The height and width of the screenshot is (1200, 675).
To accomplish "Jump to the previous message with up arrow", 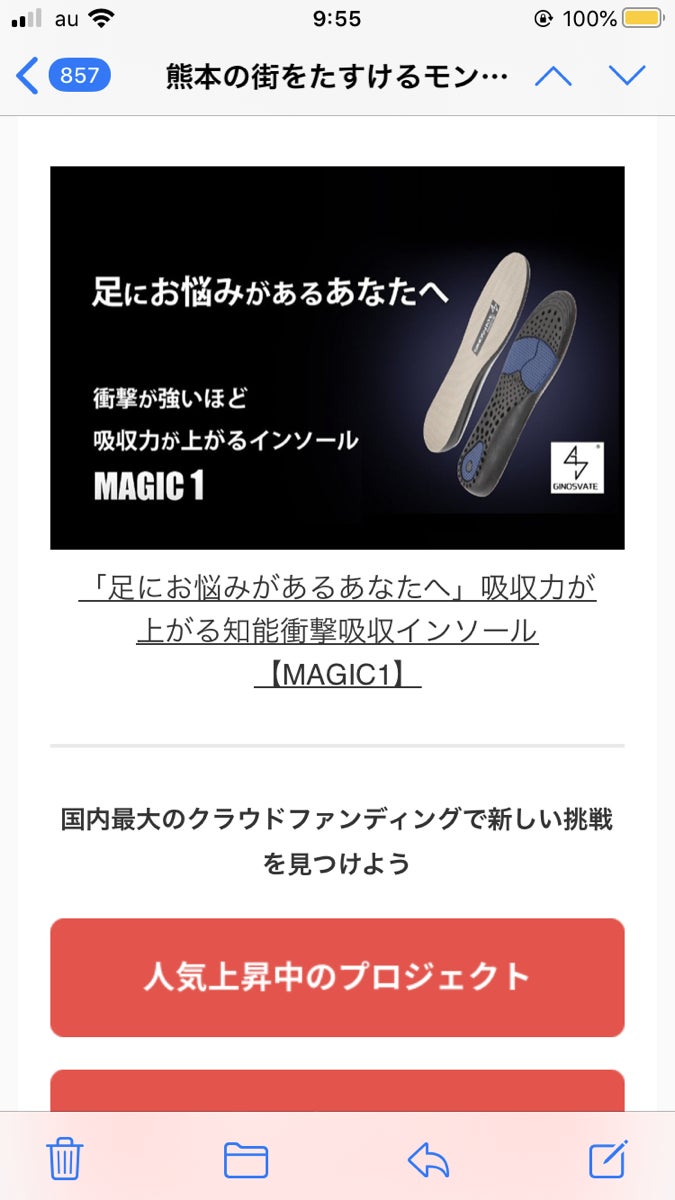I will [554, 76].
